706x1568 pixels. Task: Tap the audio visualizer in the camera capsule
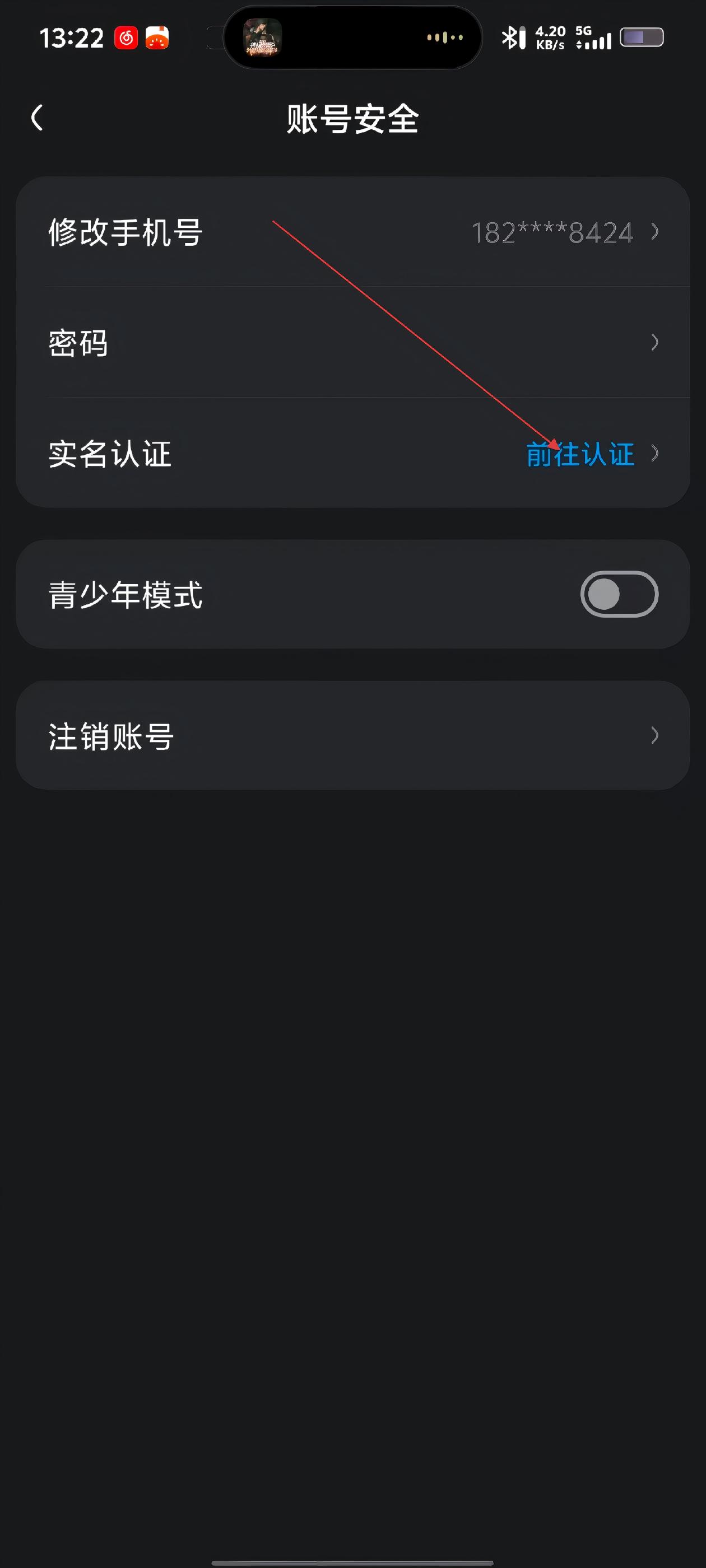point(443,38)
